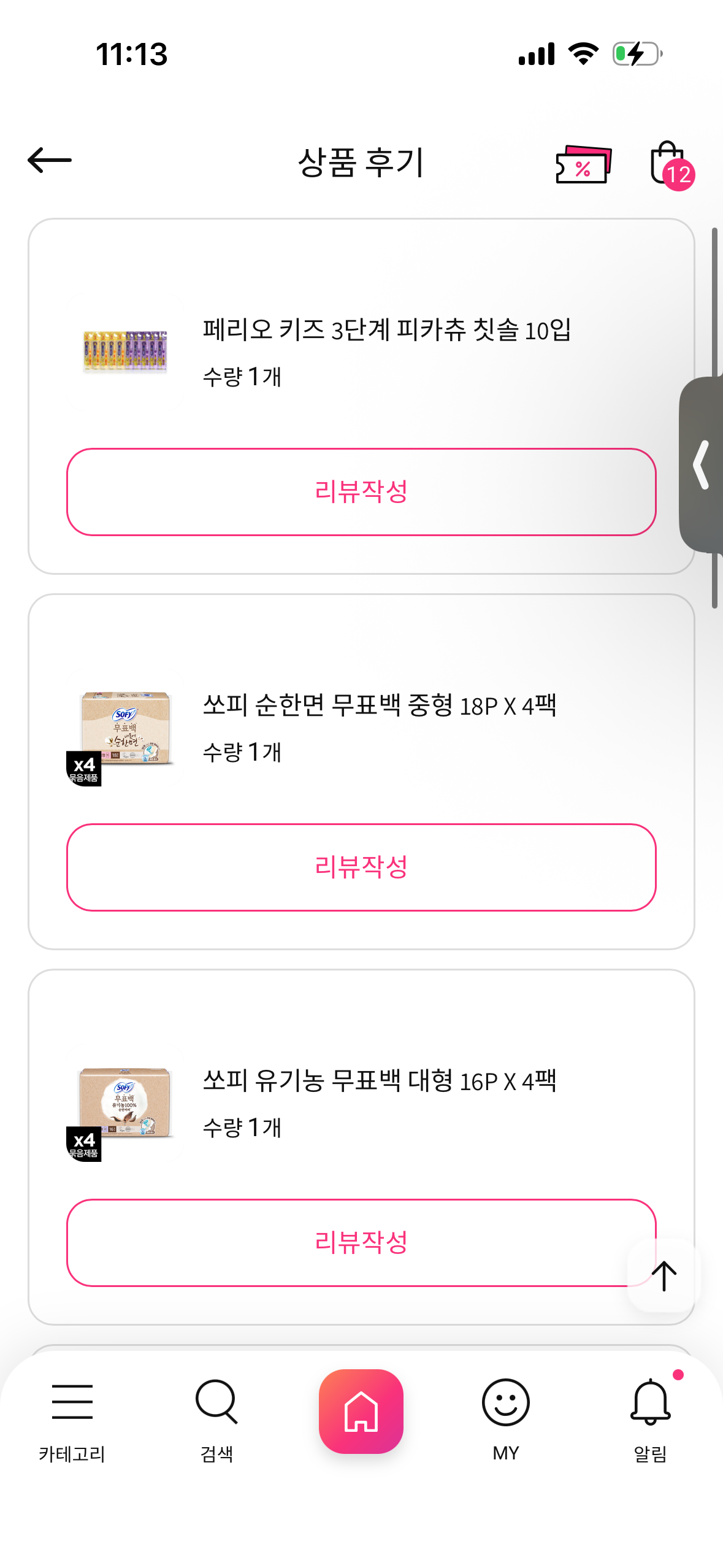Open 페리오 키즈 3단계 피카츄 칫솔 product image

(x=125, y=352)
